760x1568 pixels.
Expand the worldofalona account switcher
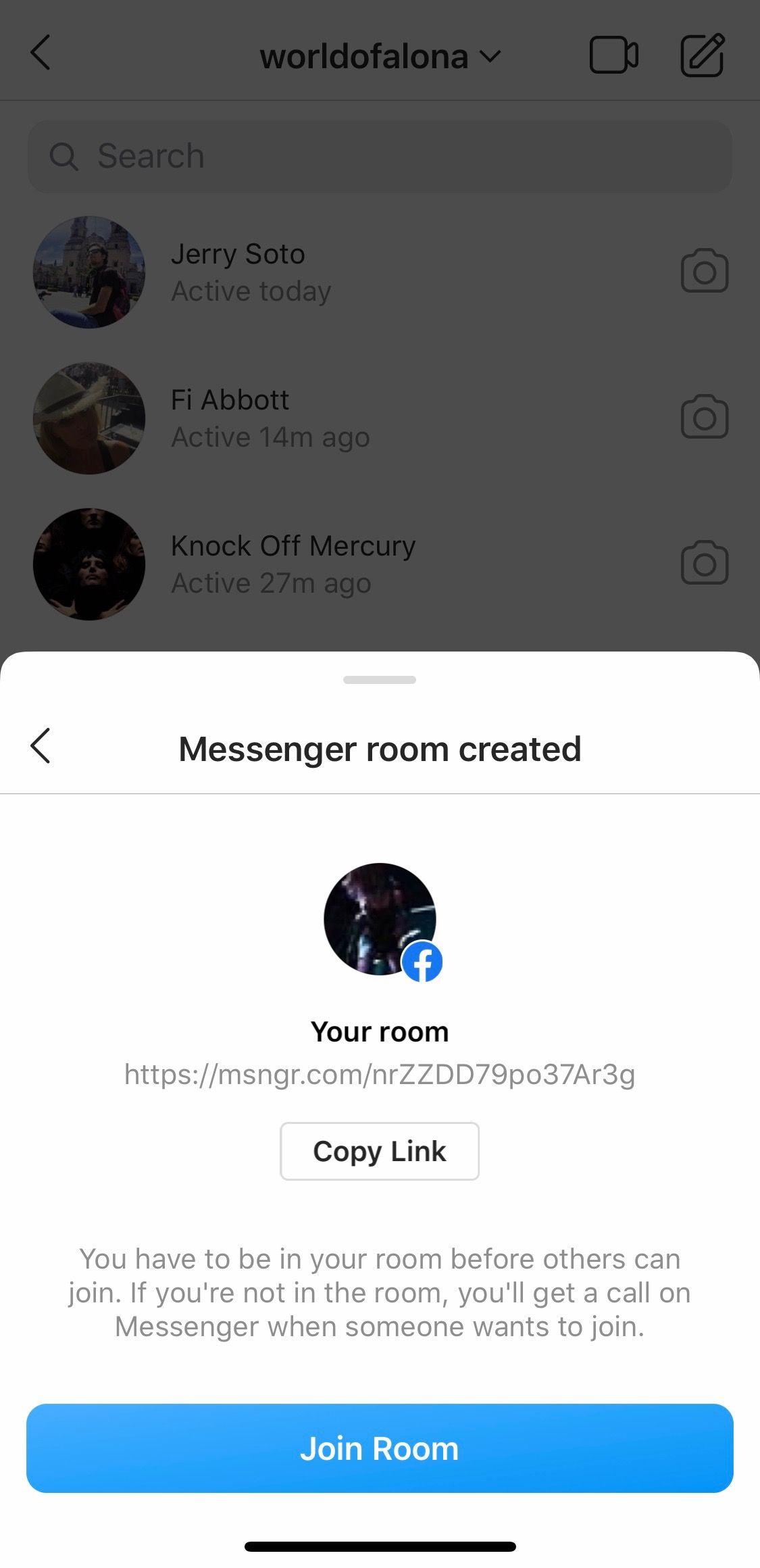[380, 57]
